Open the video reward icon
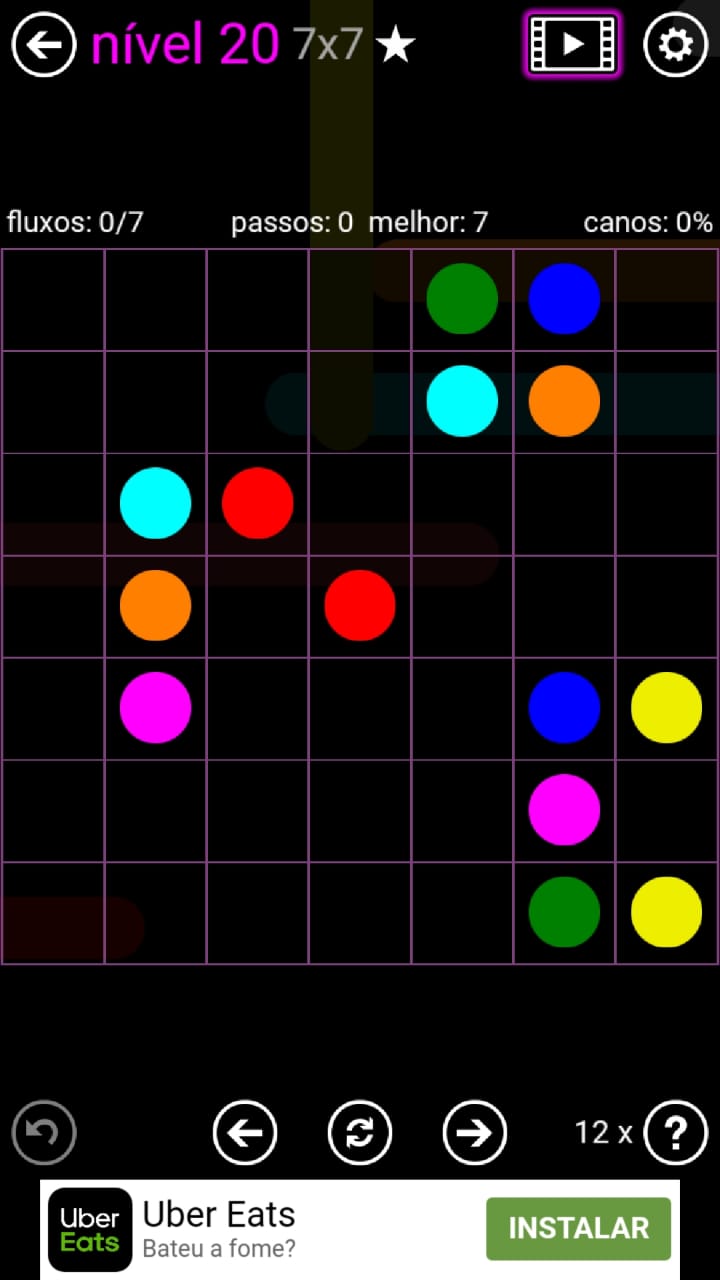The image size is (720, 1280). pyautogui.click(x=572, y=44)
